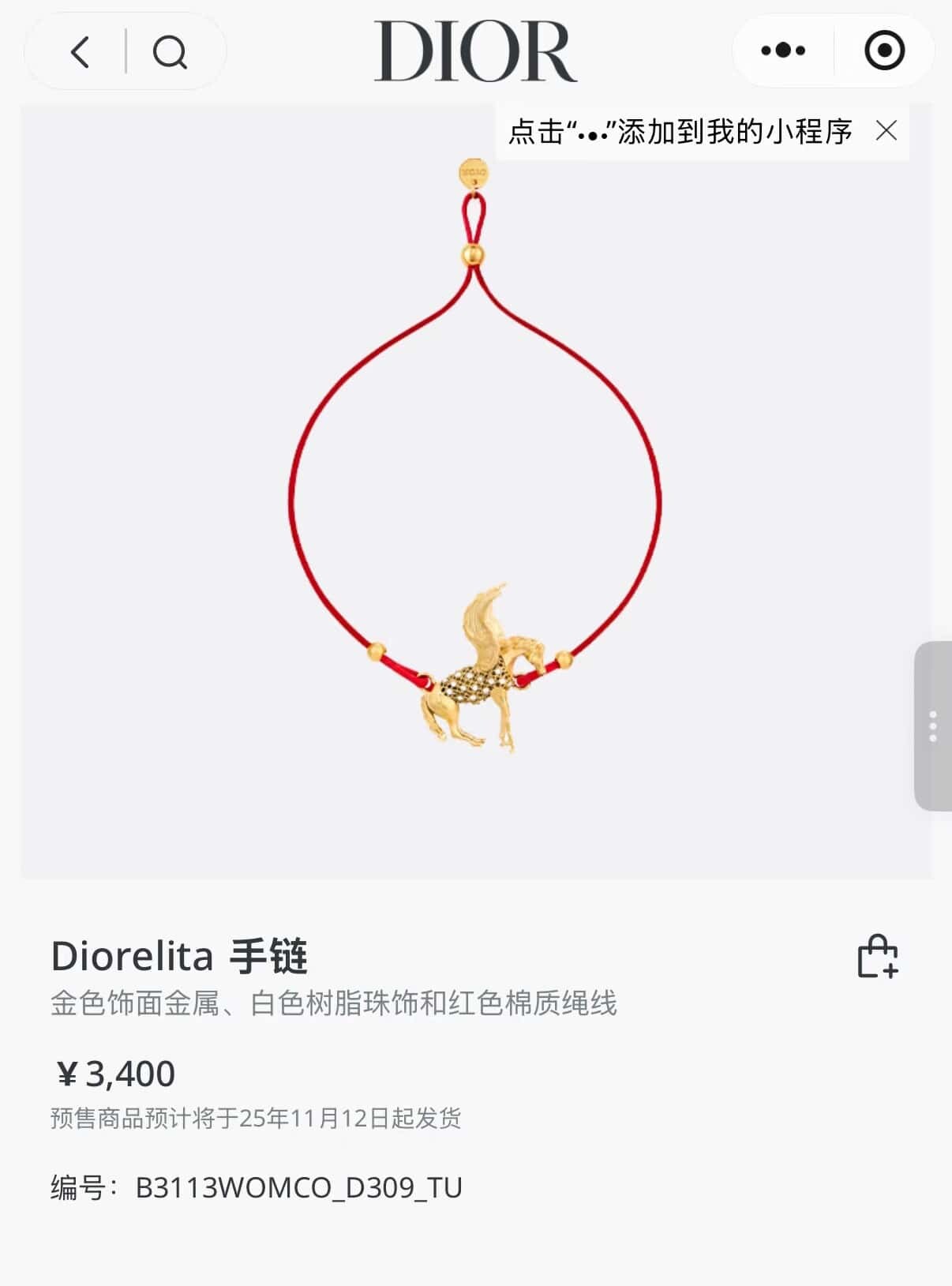Dismiss the add to my mini programs tip
This screenshot has width=952, height=1286.
(x=886, y=130)
